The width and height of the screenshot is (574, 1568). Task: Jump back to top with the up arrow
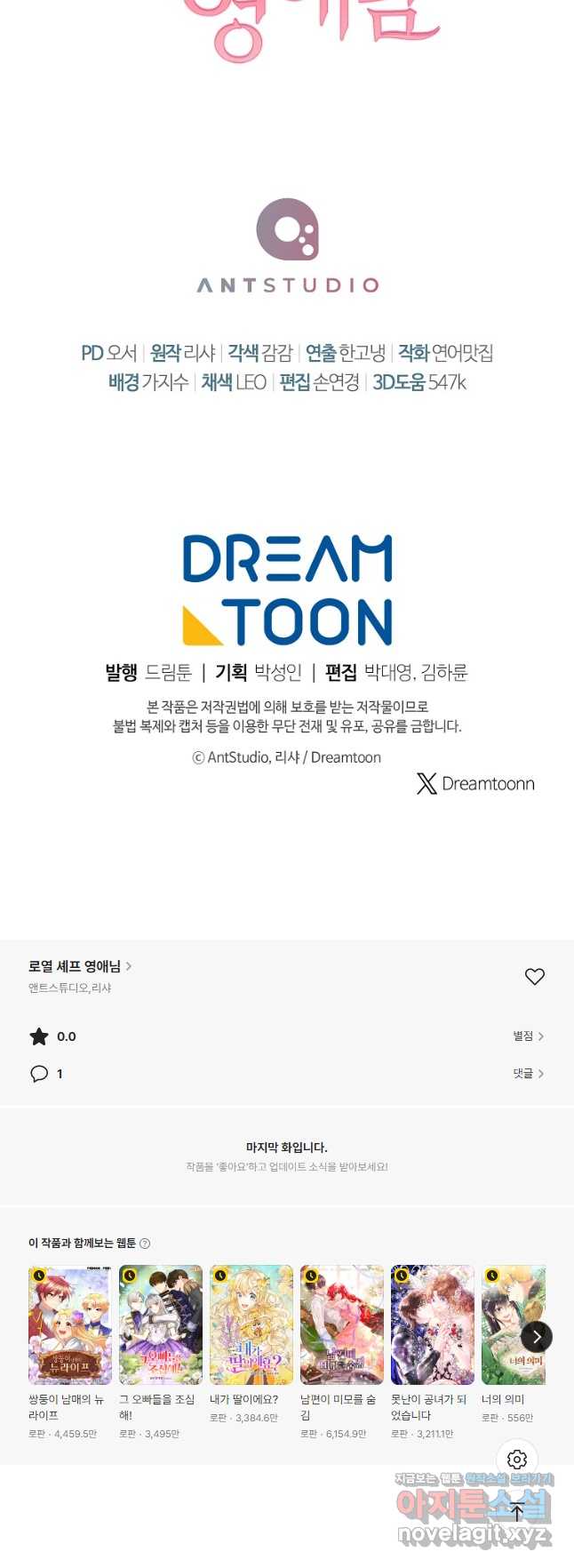click(517, 1513)
